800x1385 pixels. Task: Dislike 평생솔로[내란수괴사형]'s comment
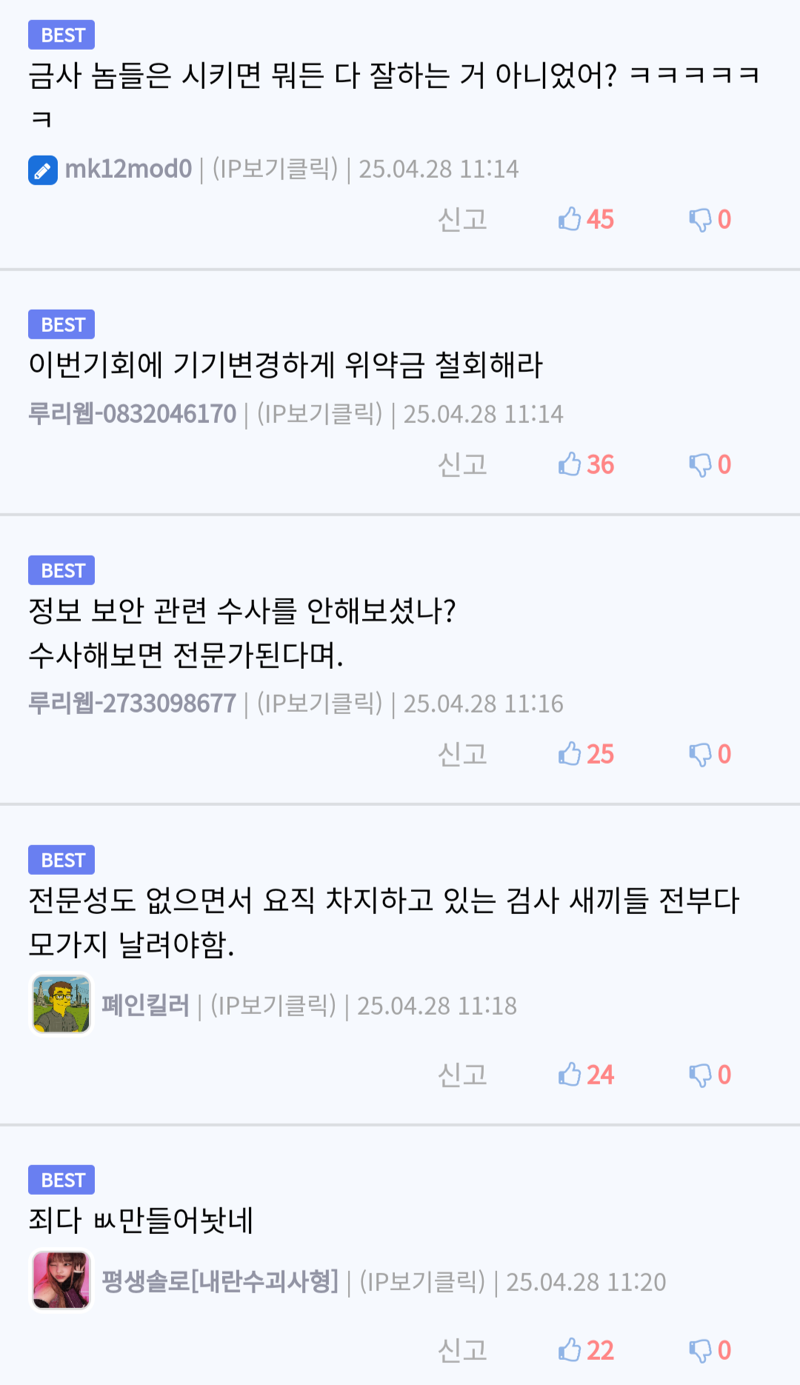click(710, 1350)
